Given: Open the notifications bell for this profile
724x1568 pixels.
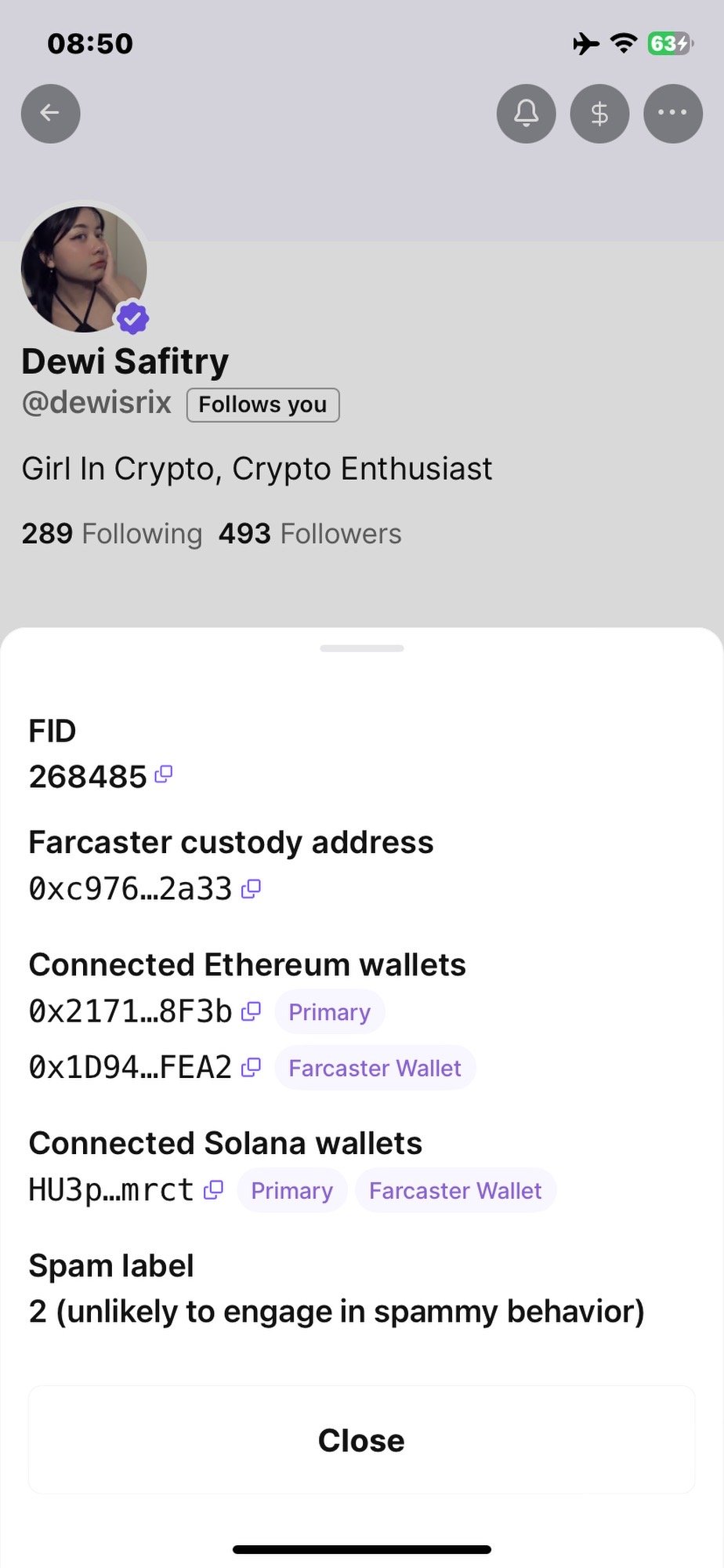Looking at the screenshot, I should (526, 114).
